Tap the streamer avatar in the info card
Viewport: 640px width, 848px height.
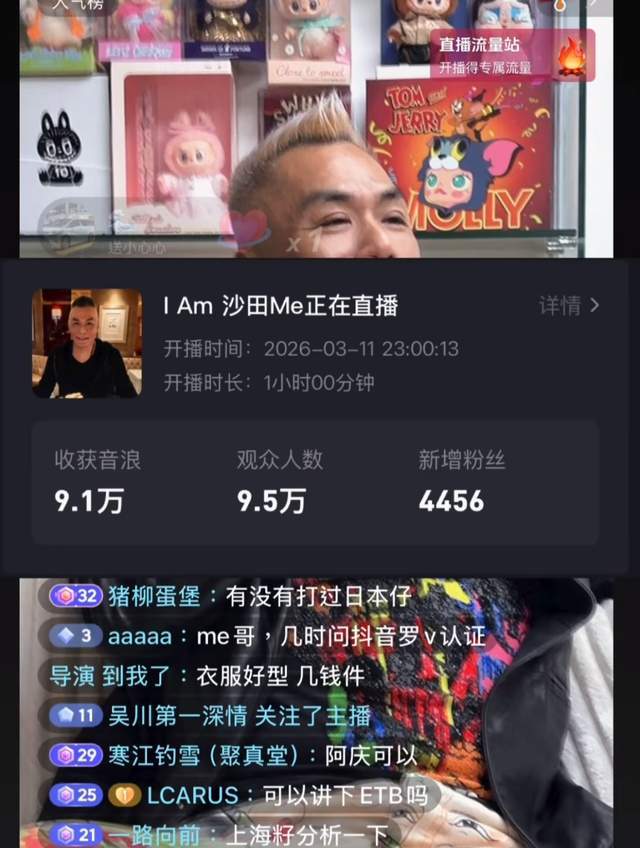point(87,343)
